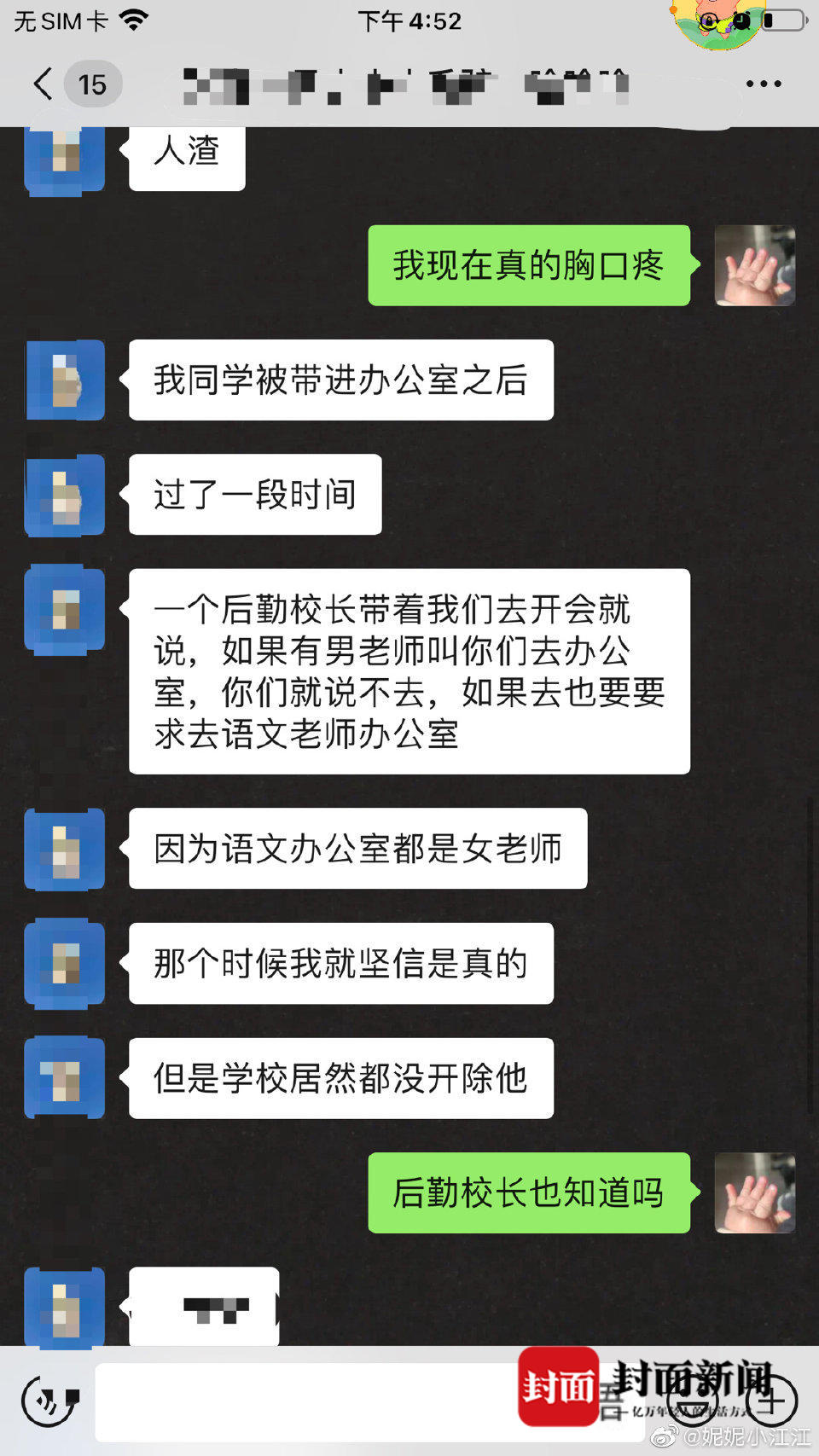Go back to the chat list

pyautogui.click(x=44, y=84)
